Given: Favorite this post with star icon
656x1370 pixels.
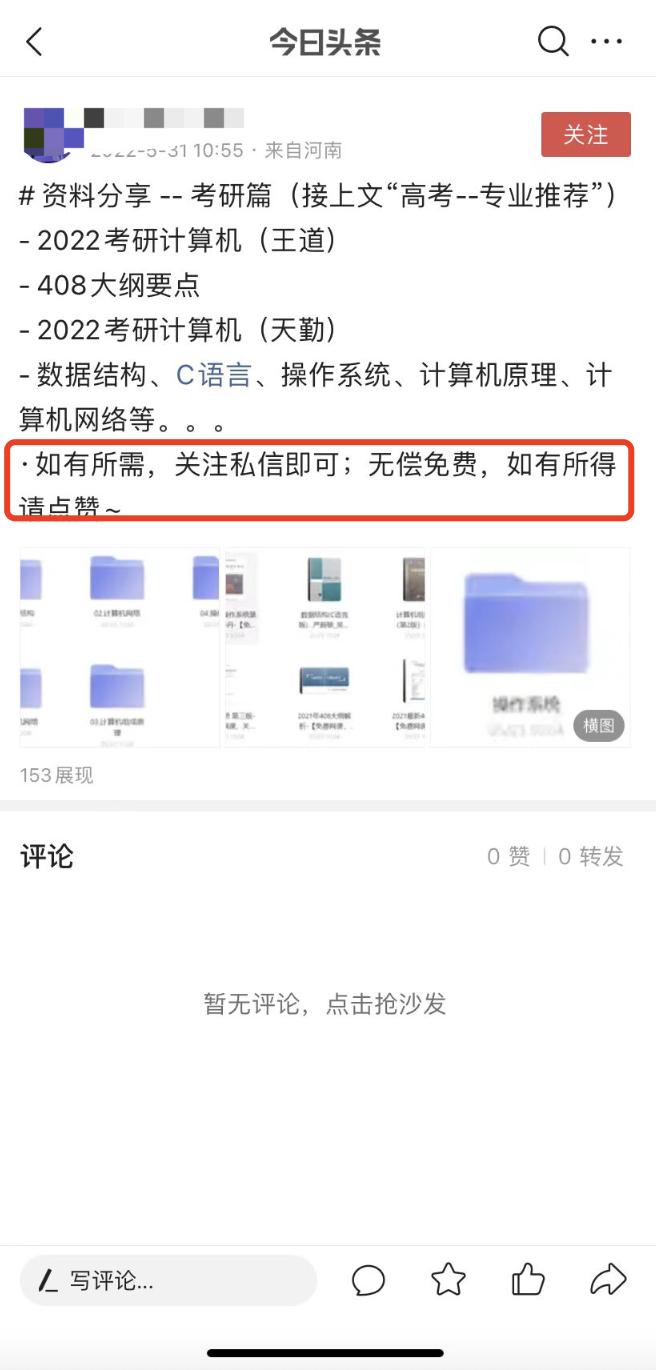Looking at the screenshot, I should pos(448,1280).
